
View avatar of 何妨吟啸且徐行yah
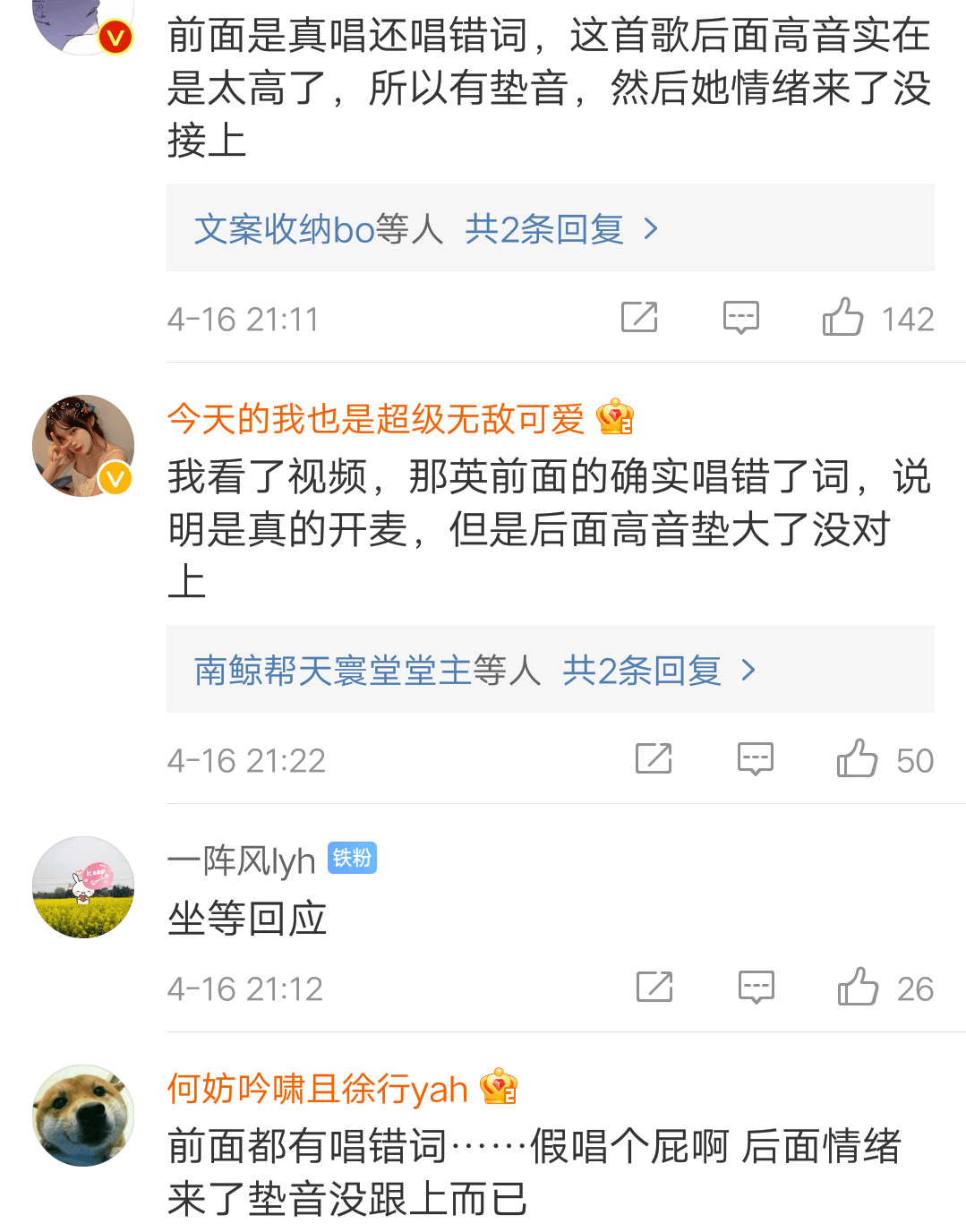click(83, 1116)
